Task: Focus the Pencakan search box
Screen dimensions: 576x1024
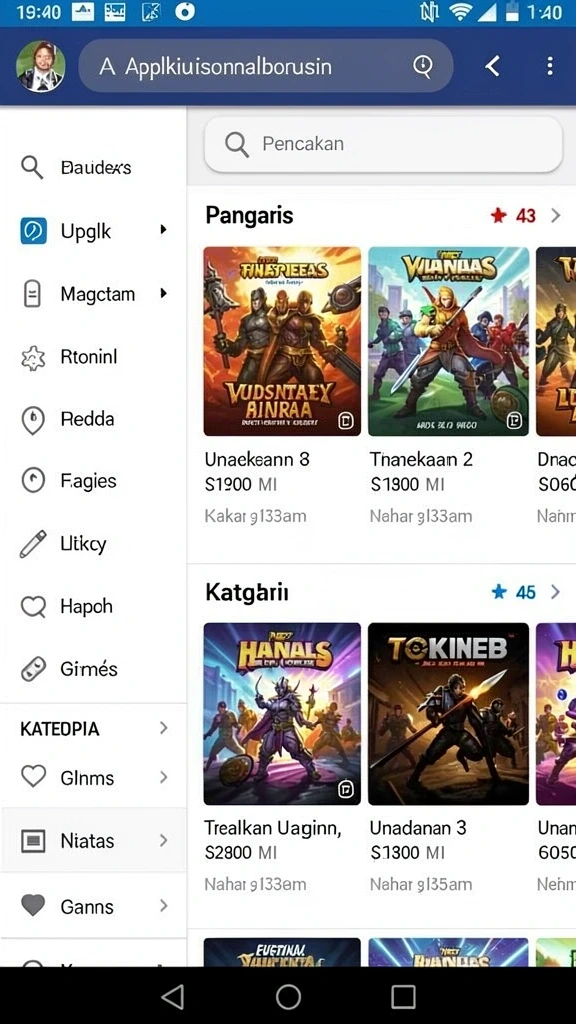Action: pyautogui.click(x=383, y=144)
